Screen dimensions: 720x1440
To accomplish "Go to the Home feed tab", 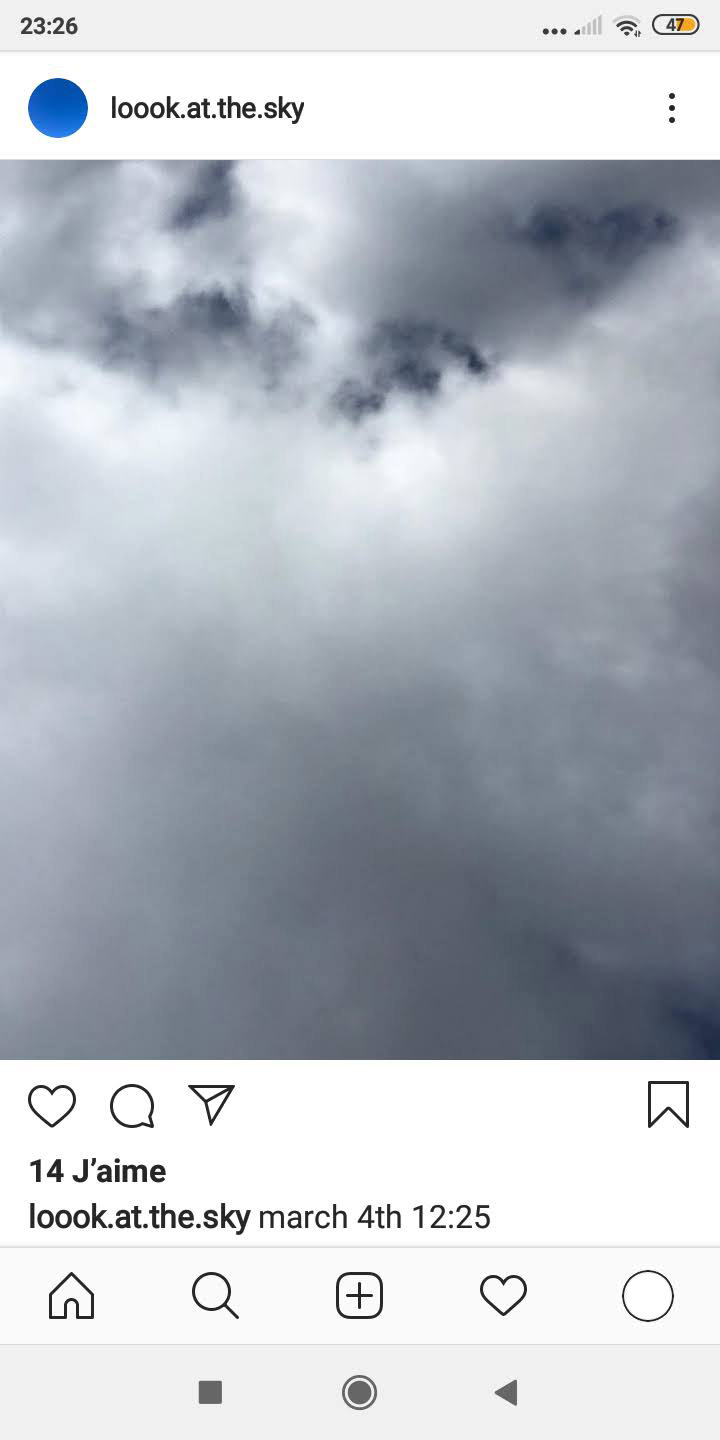I will coord(72,1296).
